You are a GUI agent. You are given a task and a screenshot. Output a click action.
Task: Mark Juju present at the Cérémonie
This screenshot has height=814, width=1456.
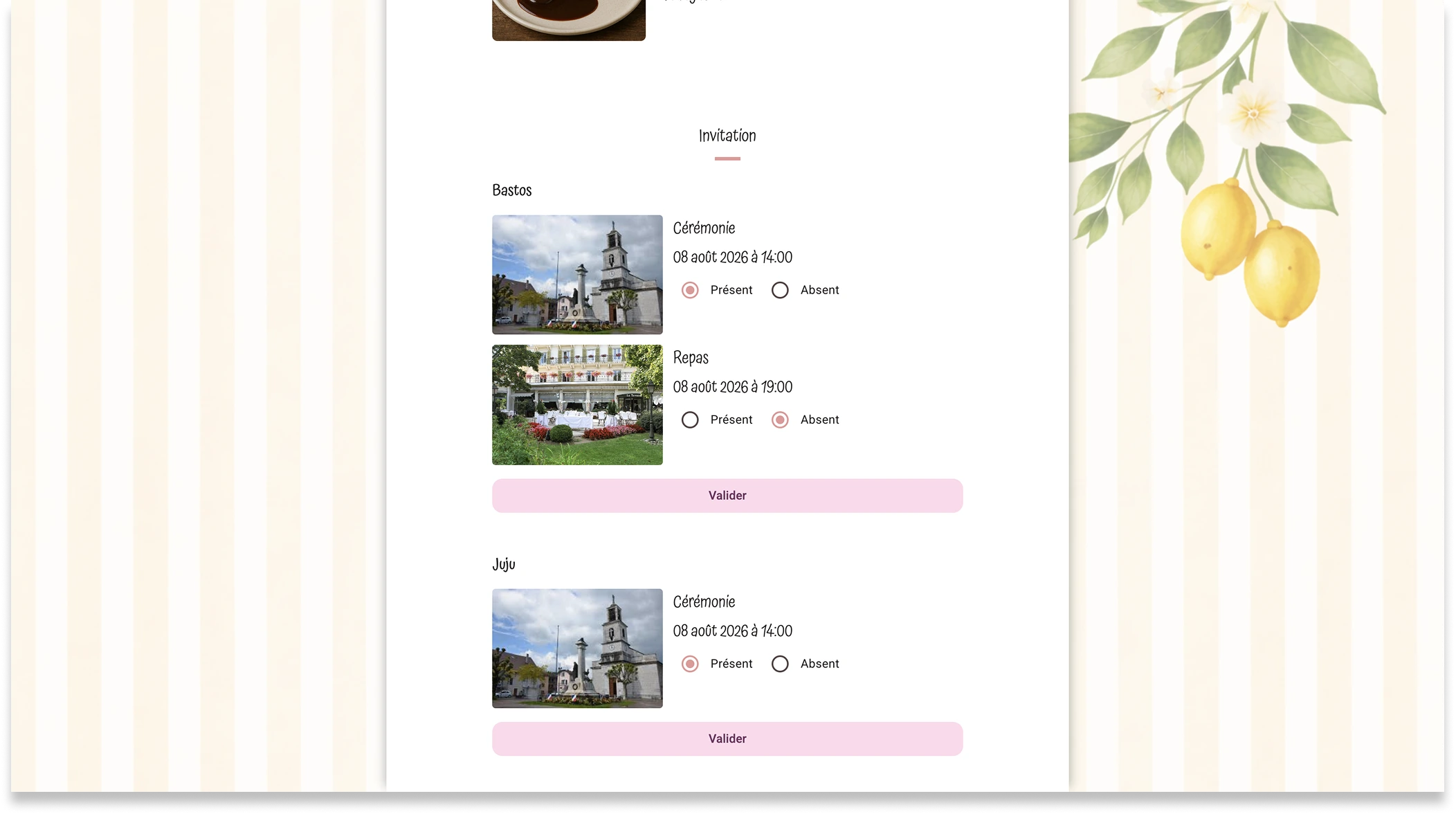point(690,664)
